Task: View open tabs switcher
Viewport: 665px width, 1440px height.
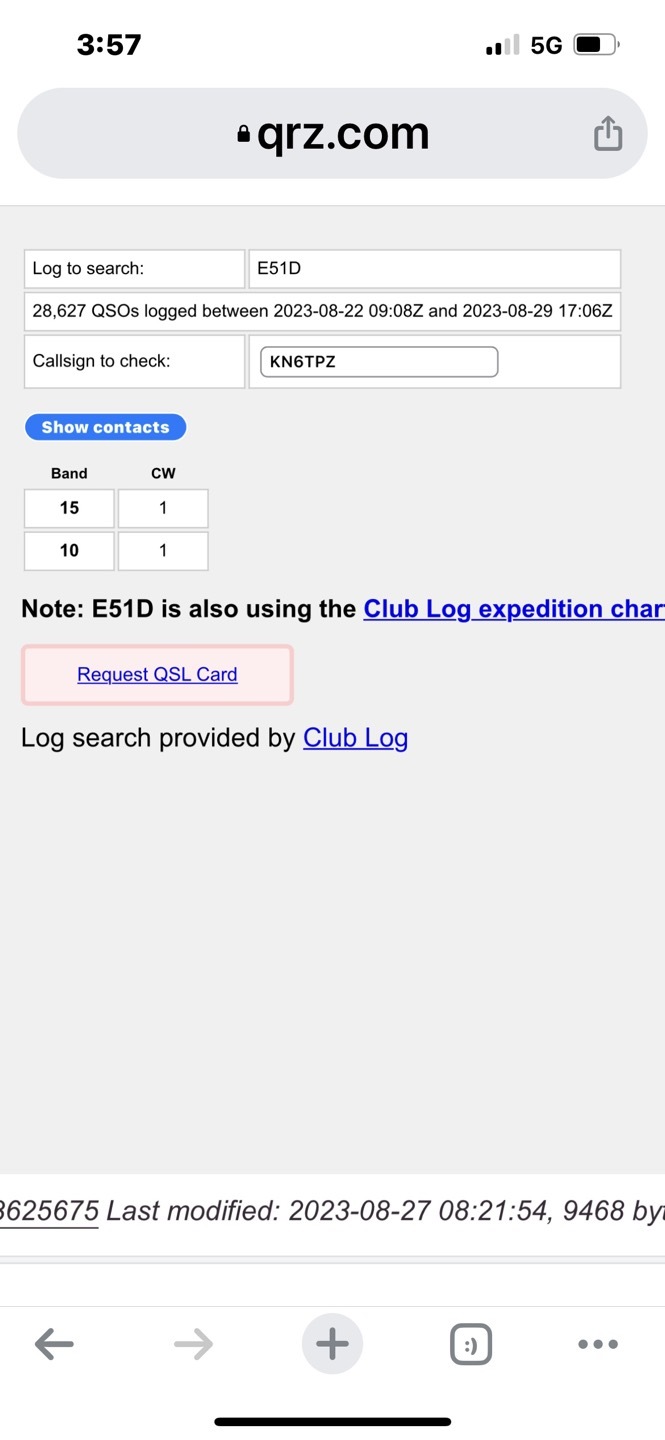Action: point(471,1344)
